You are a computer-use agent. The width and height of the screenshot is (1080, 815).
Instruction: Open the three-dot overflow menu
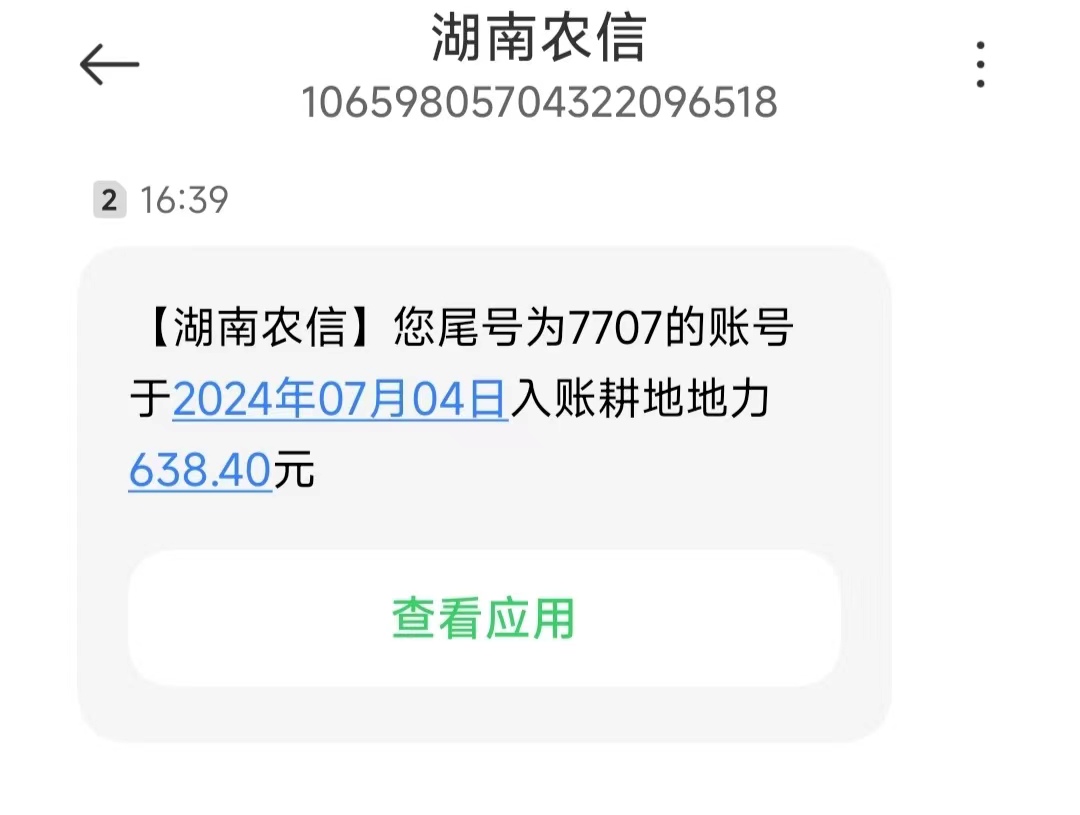(x=980, y=65)
